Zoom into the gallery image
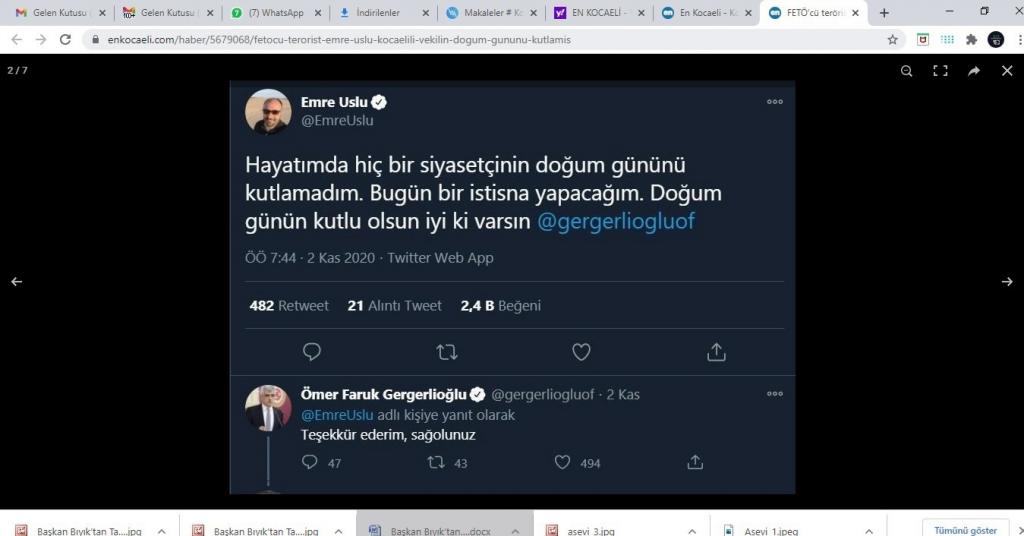This screenshot has width=1024, height=536. point(906,71)
